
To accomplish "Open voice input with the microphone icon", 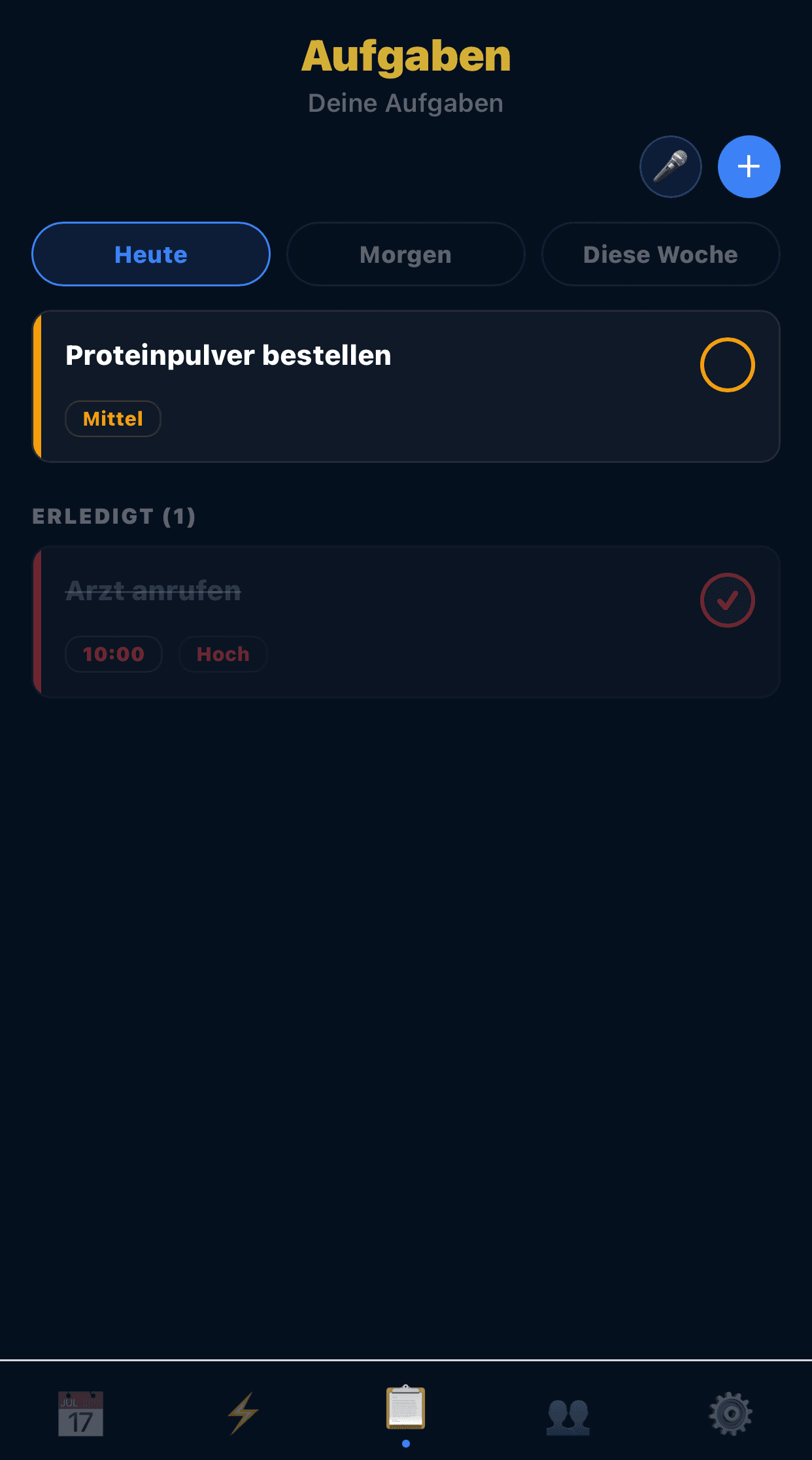I will tap(670, 167).
